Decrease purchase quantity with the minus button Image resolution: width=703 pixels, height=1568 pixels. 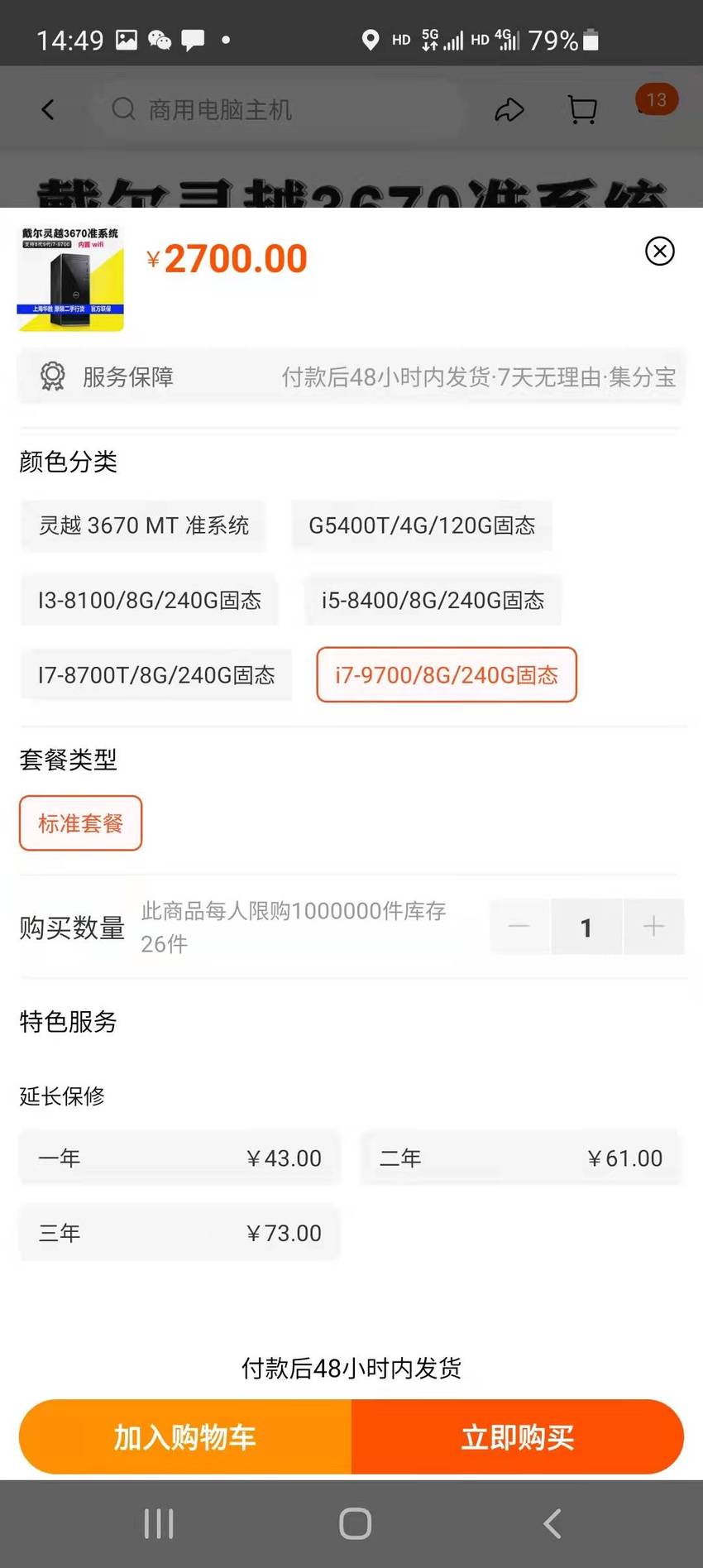click(x=519, y=927)
